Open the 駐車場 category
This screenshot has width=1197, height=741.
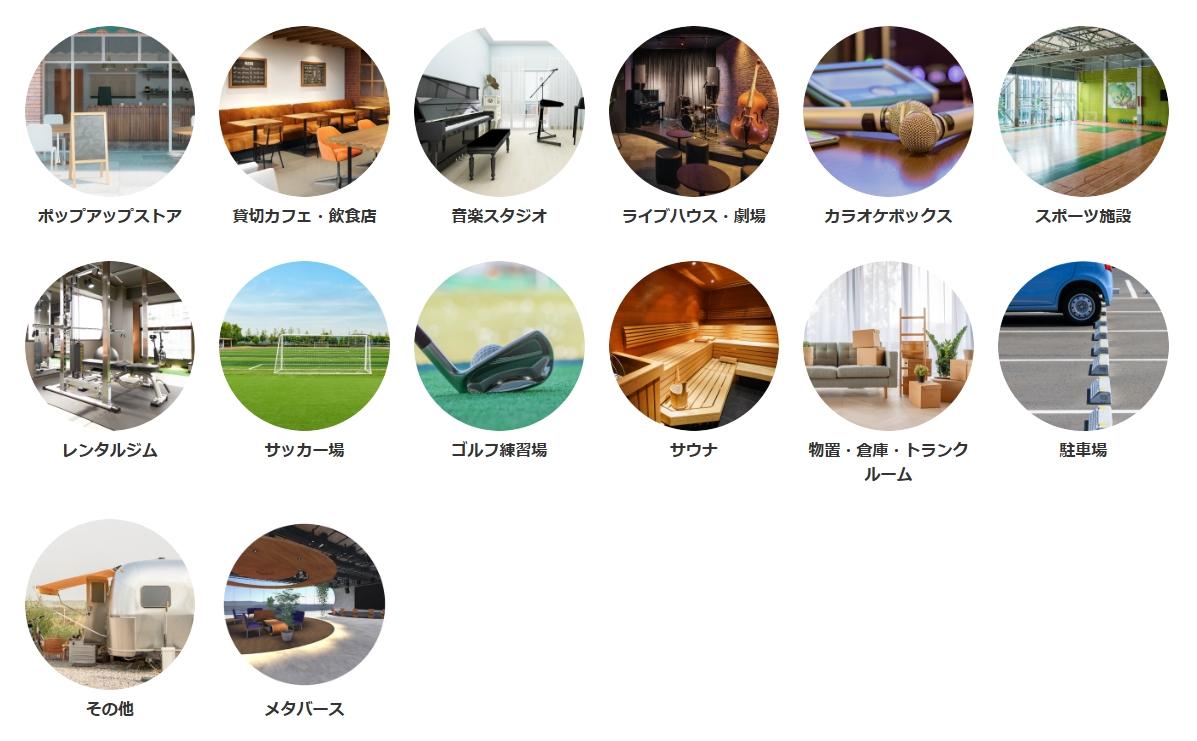pyautogui.click(x=1083, y=346)
